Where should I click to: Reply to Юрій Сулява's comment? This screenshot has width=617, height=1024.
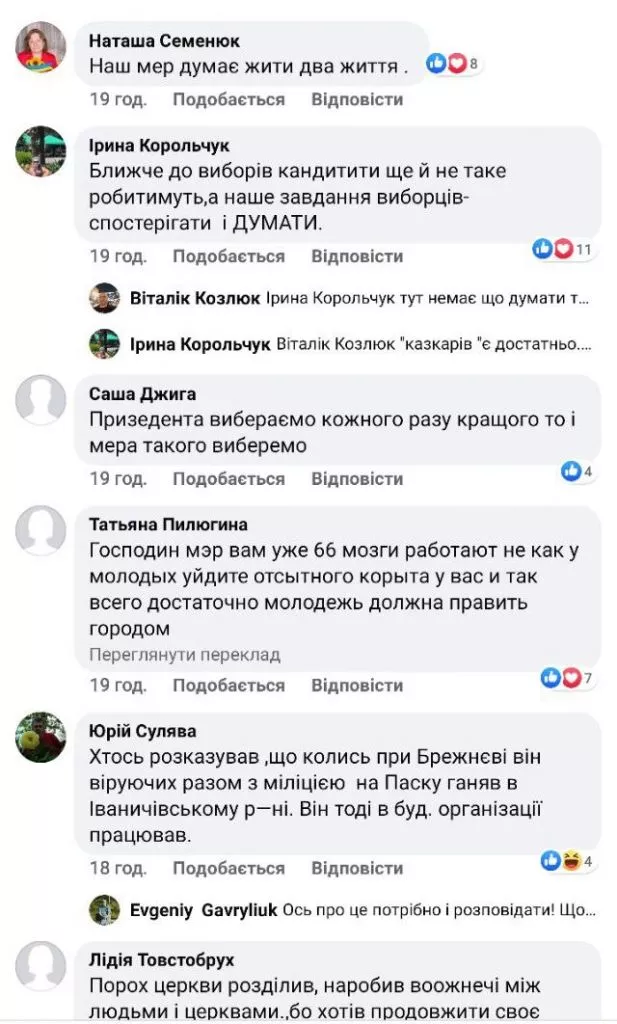point(356,867)
